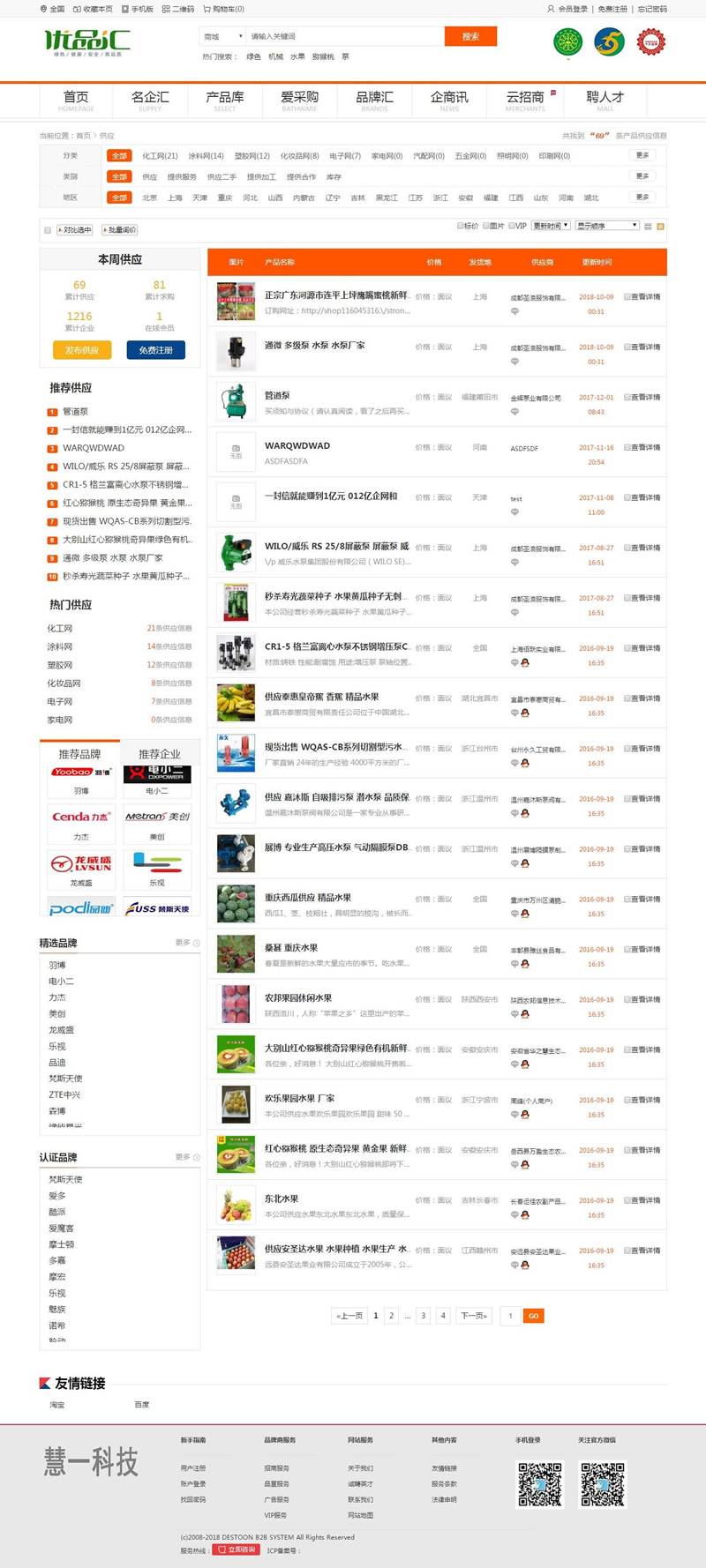Select the 上海 region filter
This screenshot has height=1568, width=706.
click(175, 198)
